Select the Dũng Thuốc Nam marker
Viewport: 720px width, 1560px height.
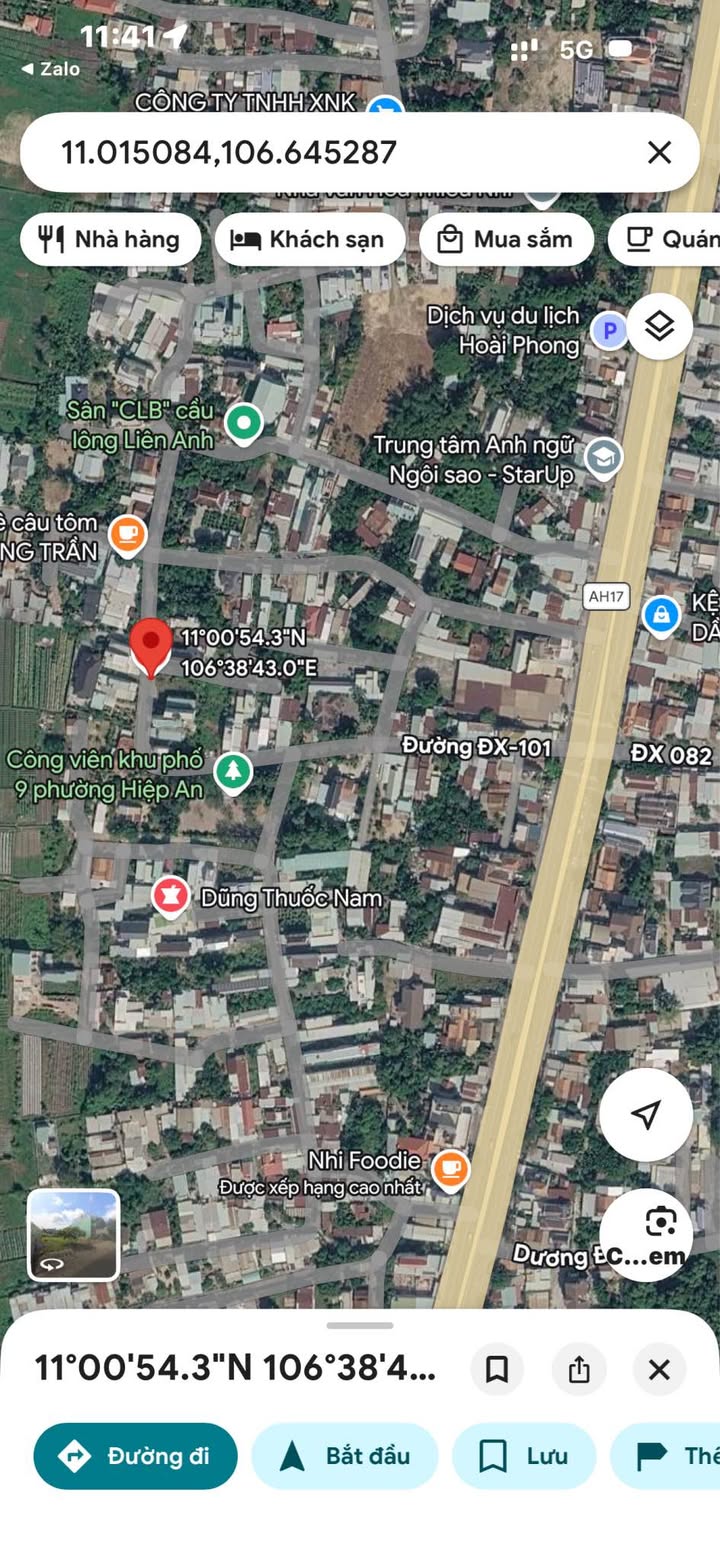click(171, 896)
